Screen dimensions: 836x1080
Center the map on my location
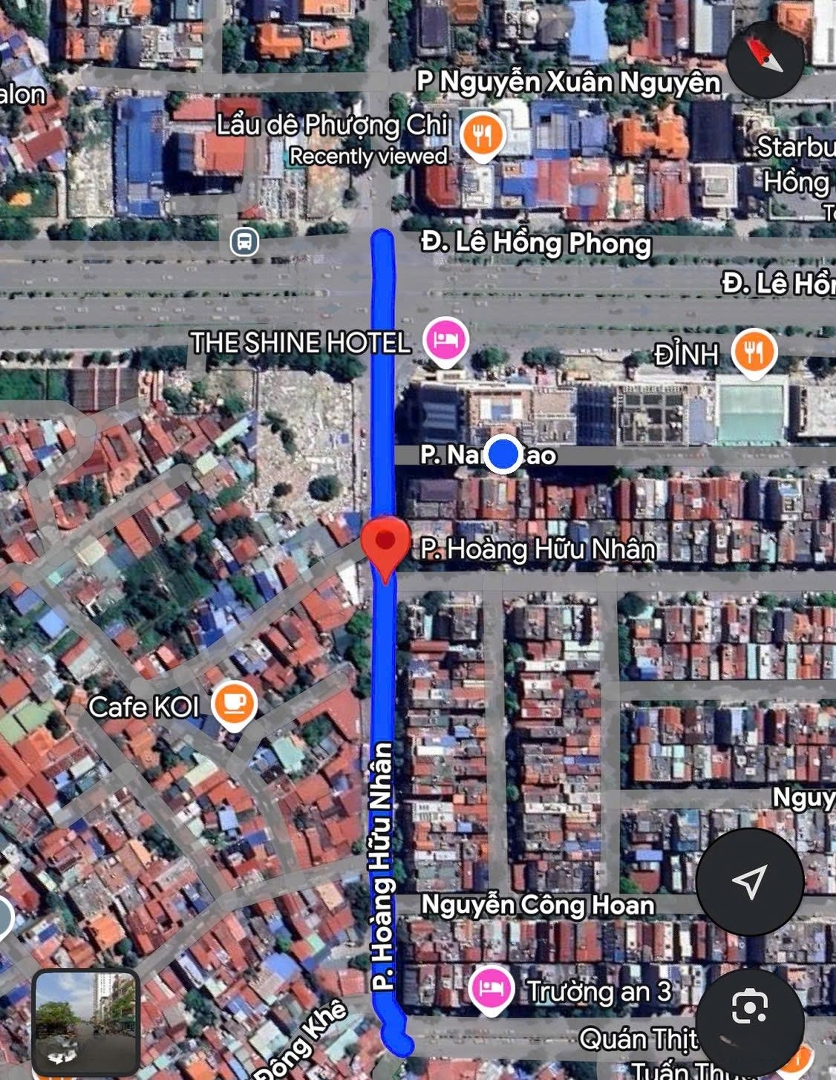click(x=749, y=881)
